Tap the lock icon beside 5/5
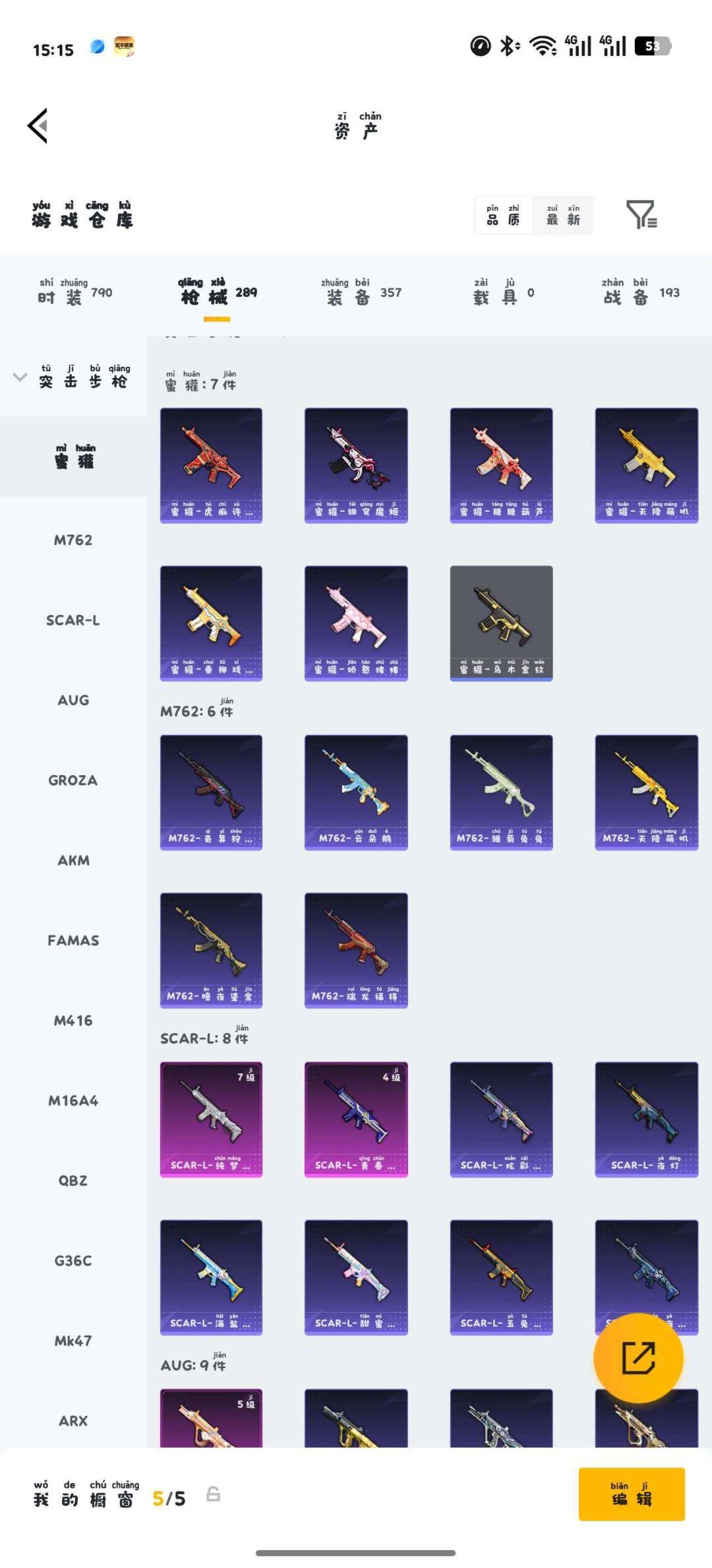 pyautogui.click(x=213, y=1494)
